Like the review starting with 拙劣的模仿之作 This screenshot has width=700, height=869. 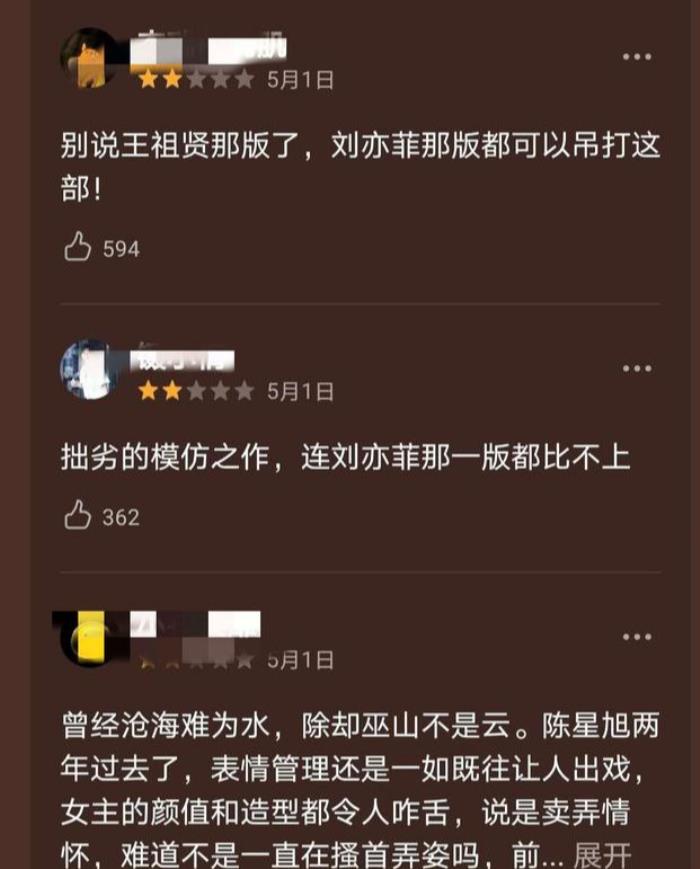[78, 516]
